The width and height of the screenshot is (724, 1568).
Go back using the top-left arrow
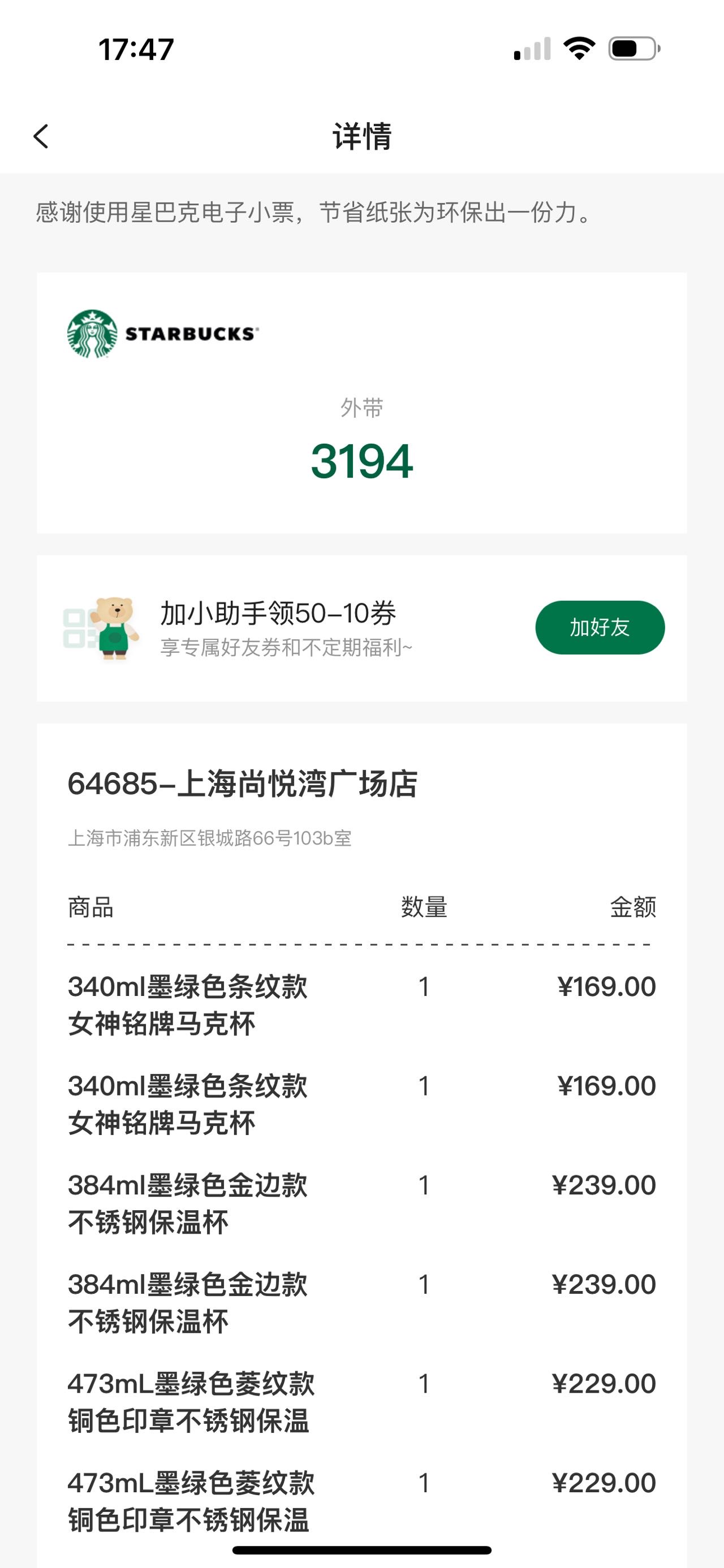click(41, 136)
